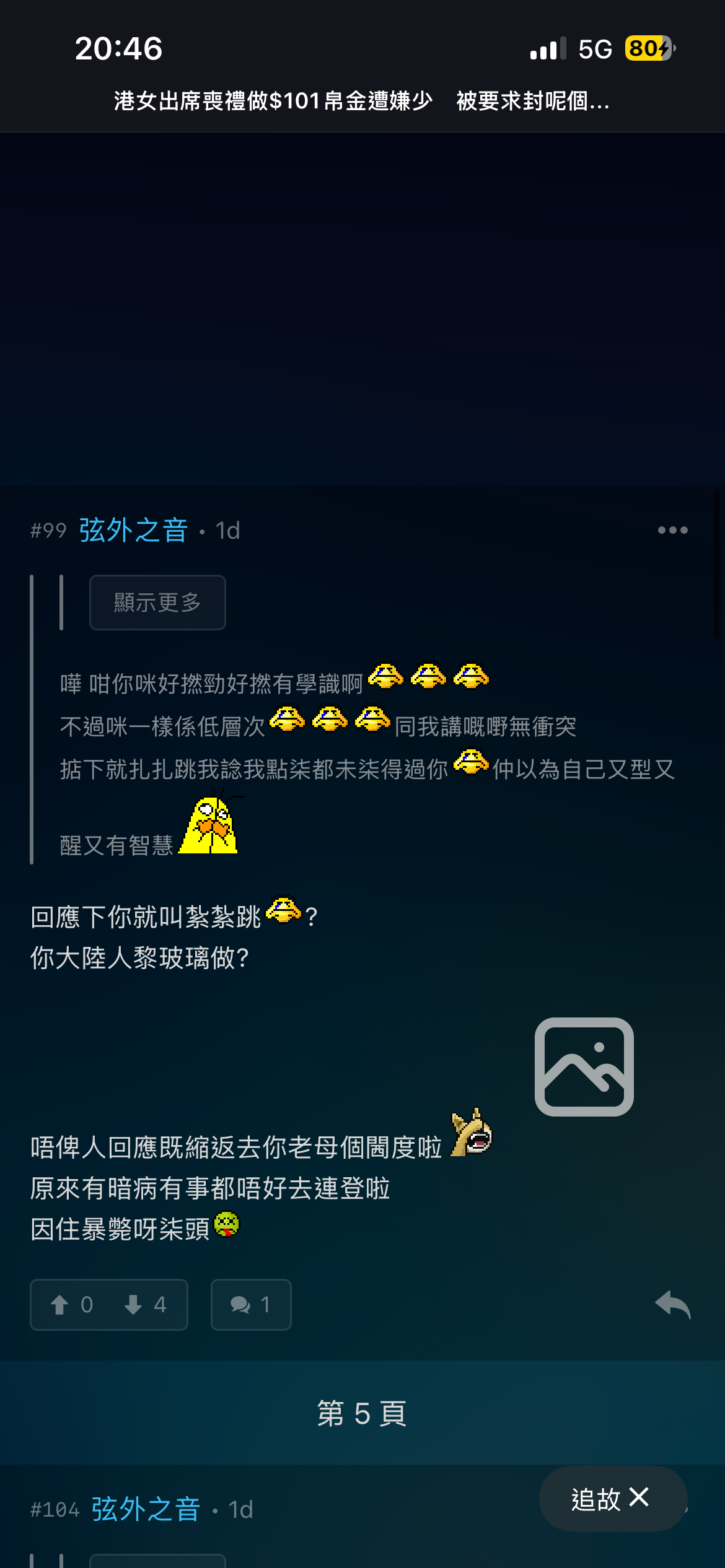The height and width of the screenshot is (1568, 725).
Task: Open the overflow menu on post #99
Action: coord(672,530)
